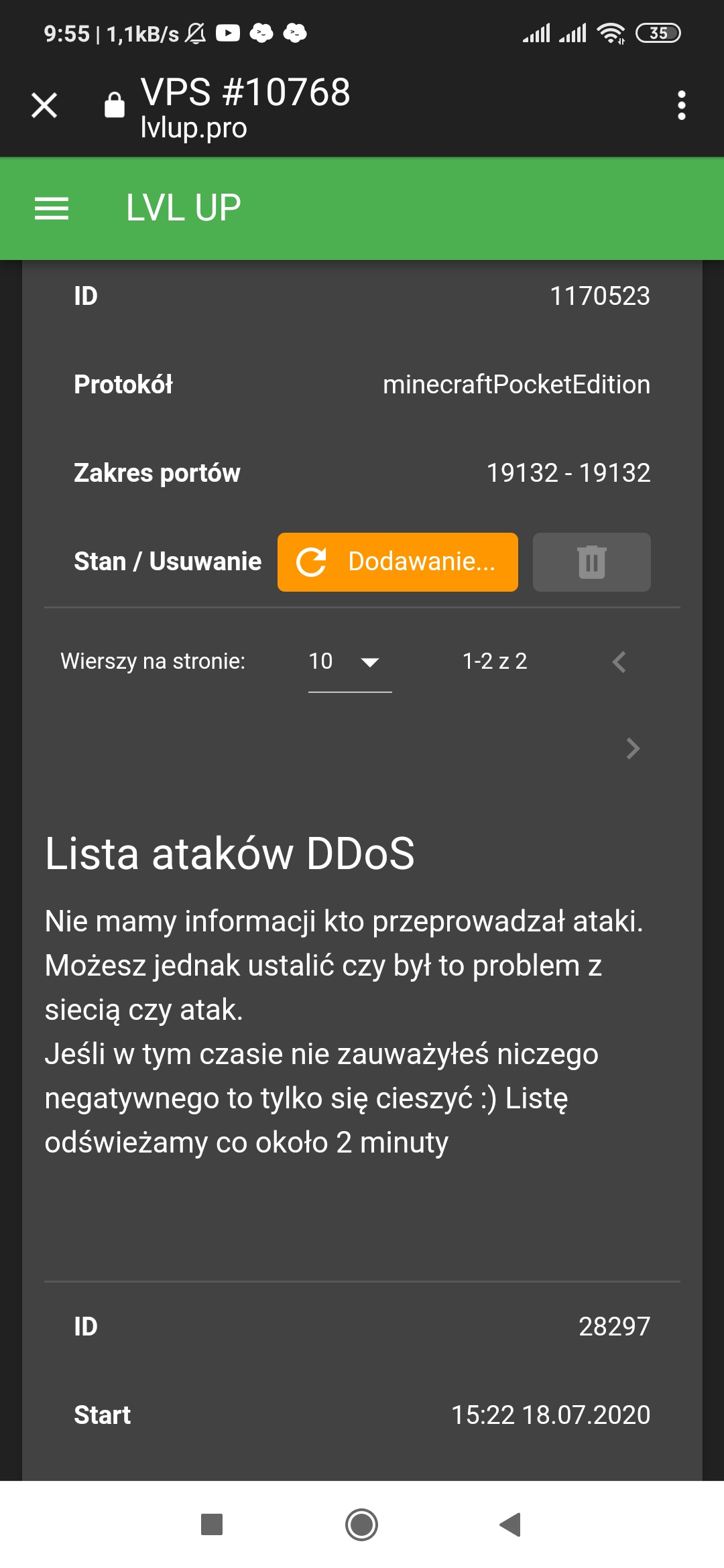This screenshot has width=724, height=1568.
Task: Tap the lock icon for site info
Action: click(115, 105)
